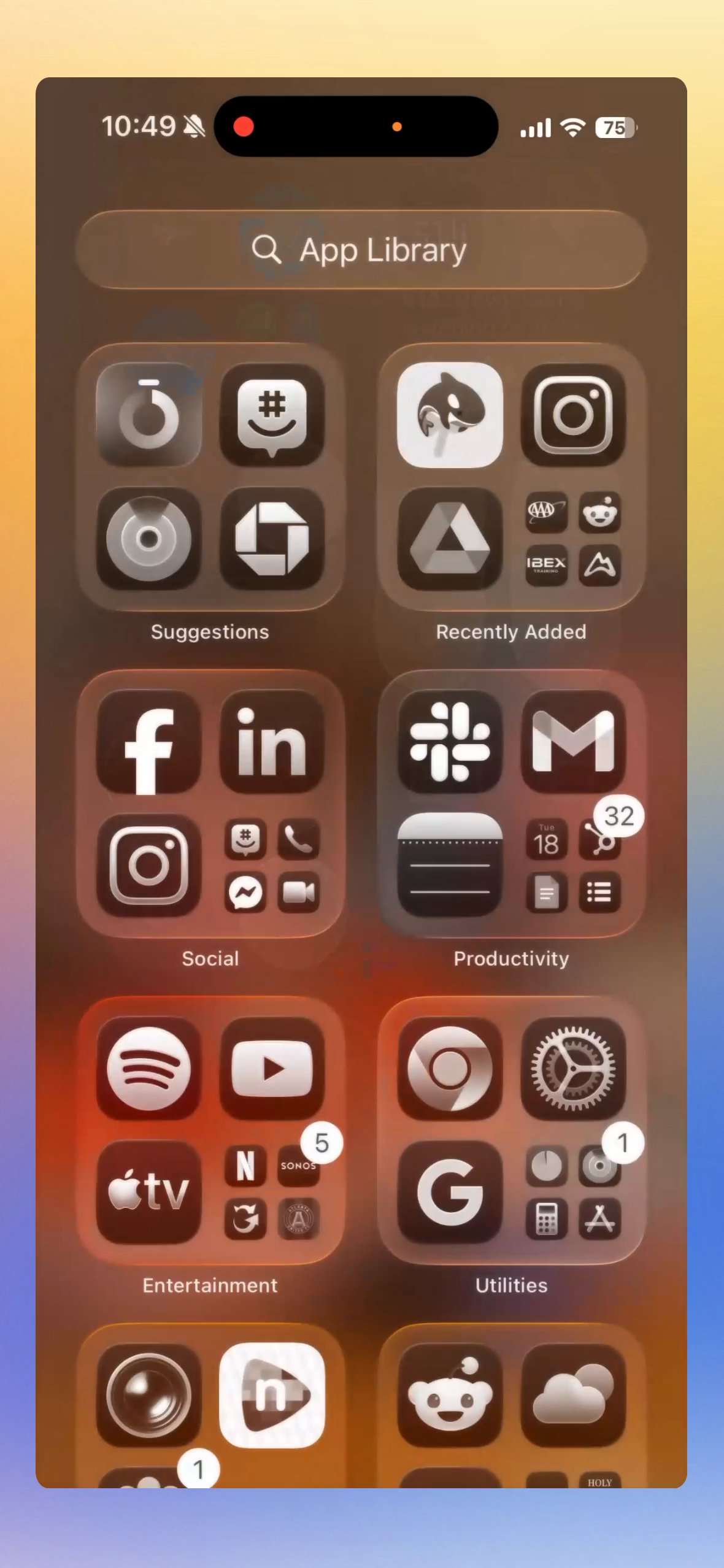Screen dimensions: 724x1568
Task: Launch Google Drive
Action: pyautogui.click(x=450, y=539)
